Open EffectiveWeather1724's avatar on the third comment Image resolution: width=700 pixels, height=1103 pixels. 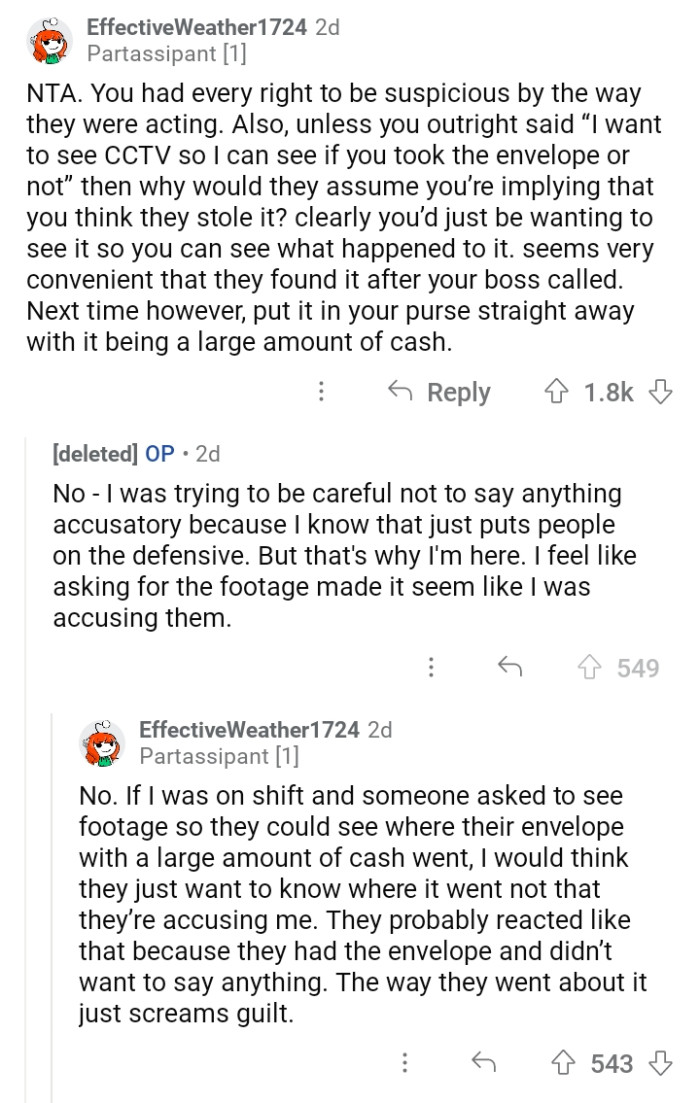(103, 743)
